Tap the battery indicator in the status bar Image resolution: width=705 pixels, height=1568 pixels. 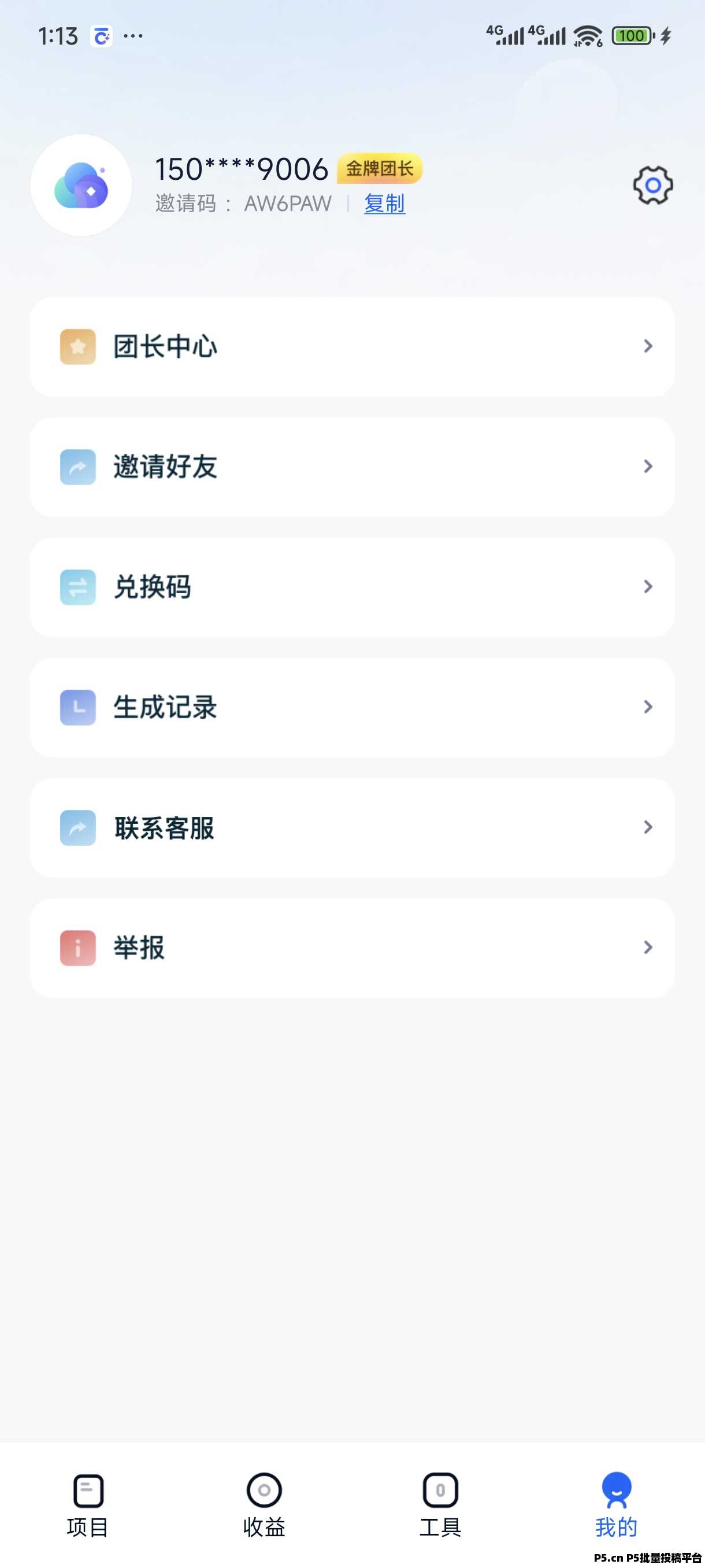tap(633, 35)
